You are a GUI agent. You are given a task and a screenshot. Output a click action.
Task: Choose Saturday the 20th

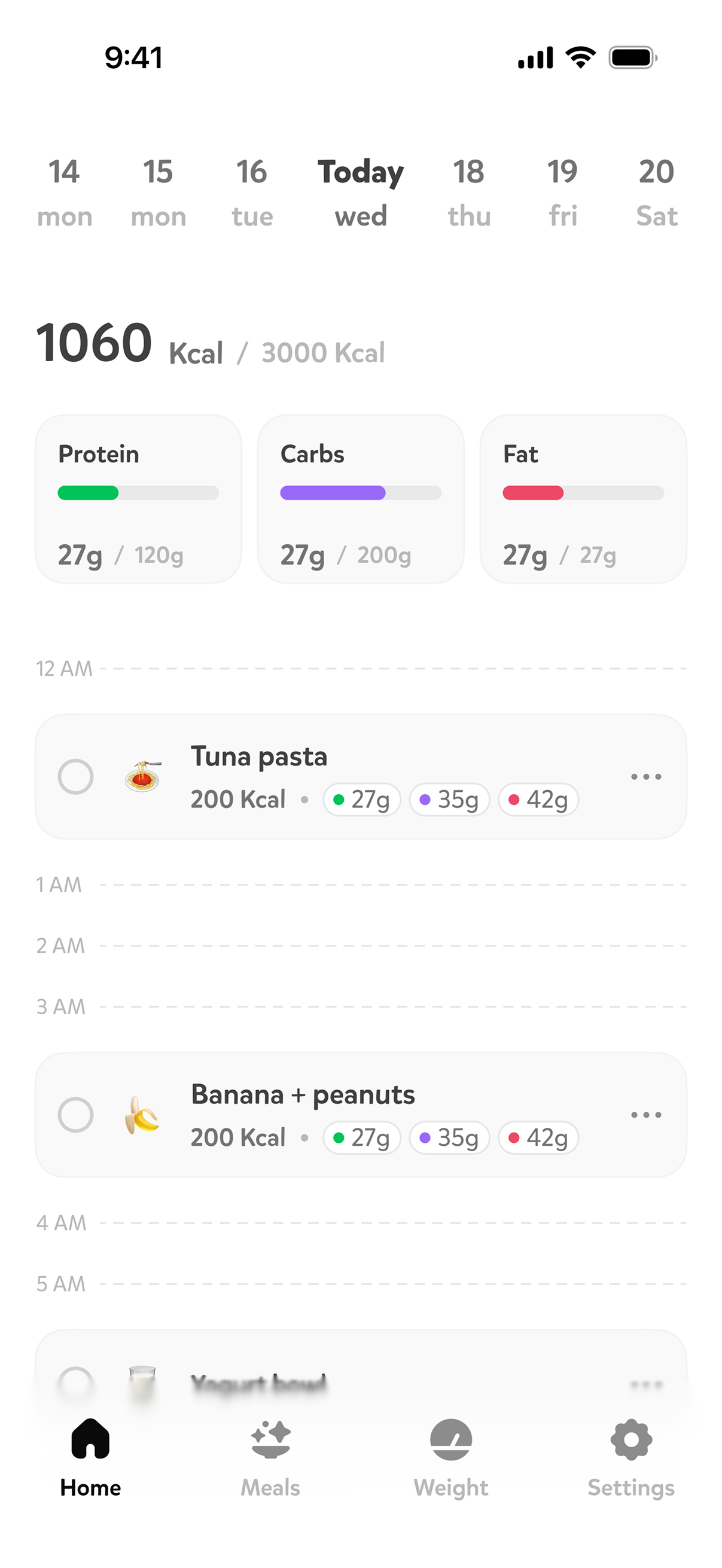coord(656,193)
